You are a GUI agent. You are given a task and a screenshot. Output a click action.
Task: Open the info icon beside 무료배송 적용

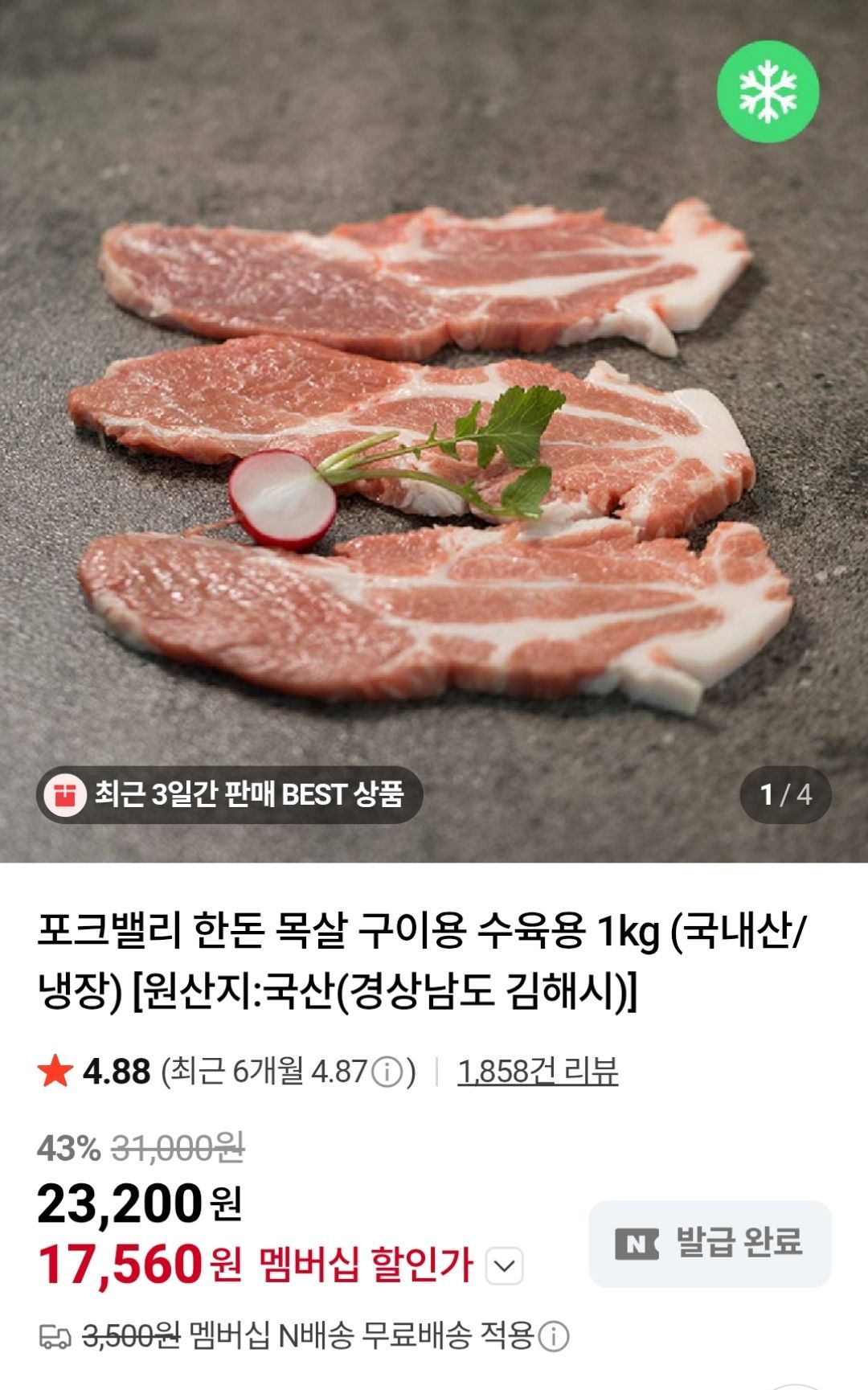tap(553, 1337)
